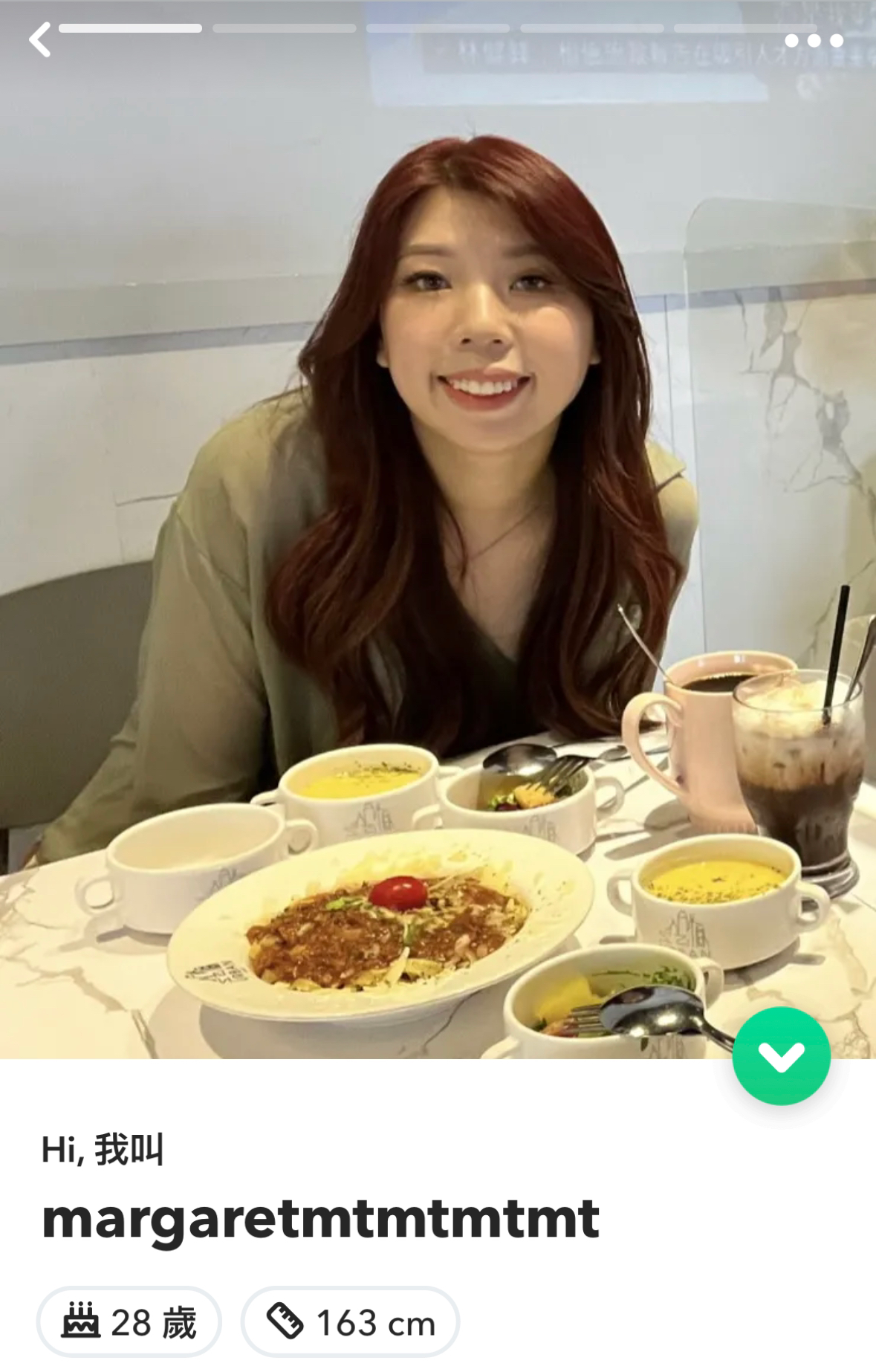876x1372 pixels.
Task: Tap the green down-arrow button
Action: 781,1055
